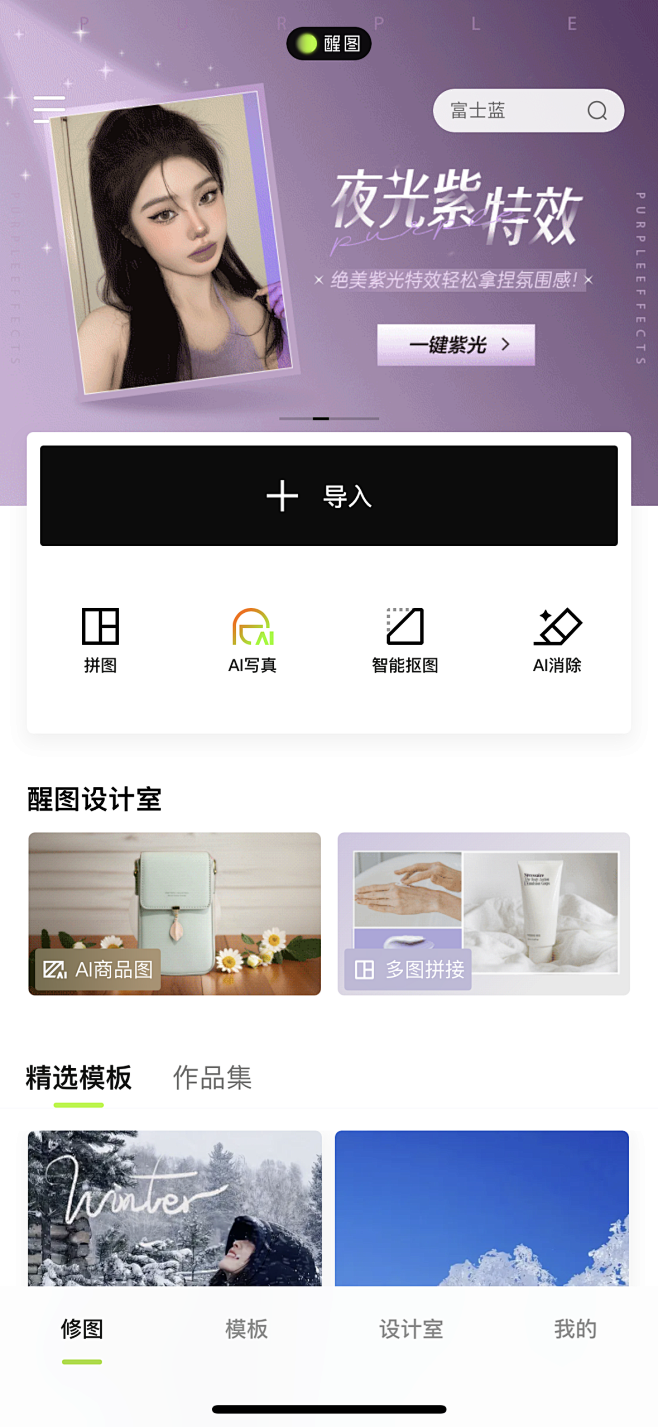Open the 拼图 collage tool
Screen dimensions: 658x1427
click(100, 640)
